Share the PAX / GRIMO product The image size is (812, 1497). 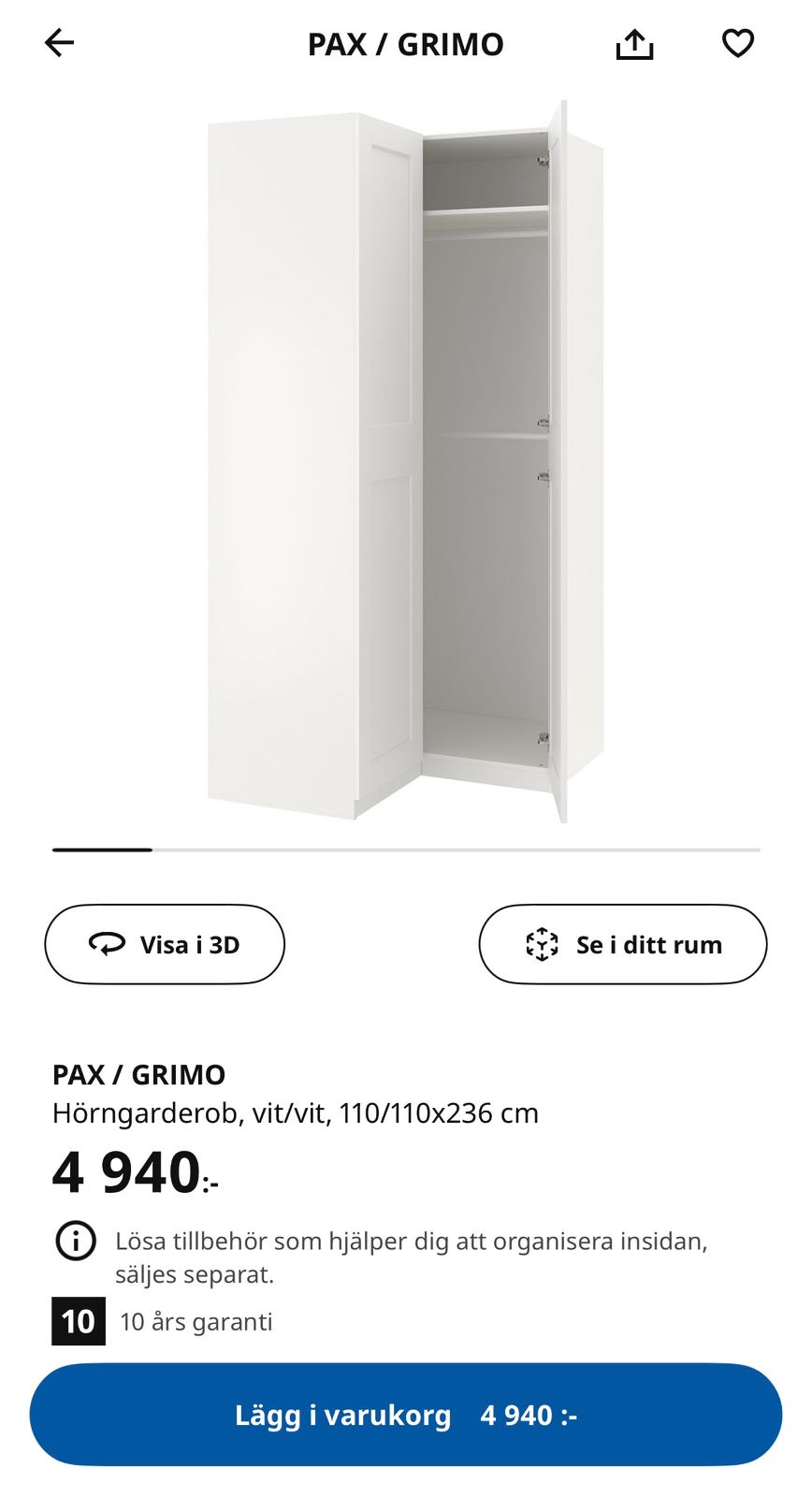tap(634, 43)
